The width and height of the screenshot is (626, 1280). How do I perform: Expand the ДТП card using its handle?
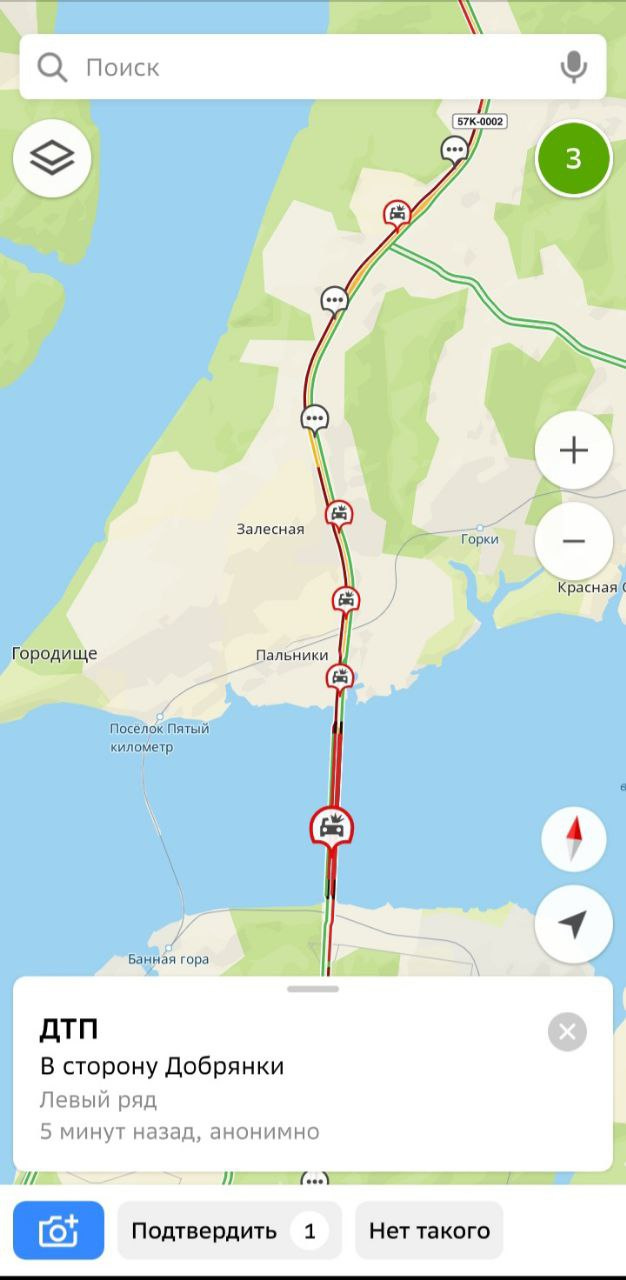pyautogui.click(x=313, y=989)
